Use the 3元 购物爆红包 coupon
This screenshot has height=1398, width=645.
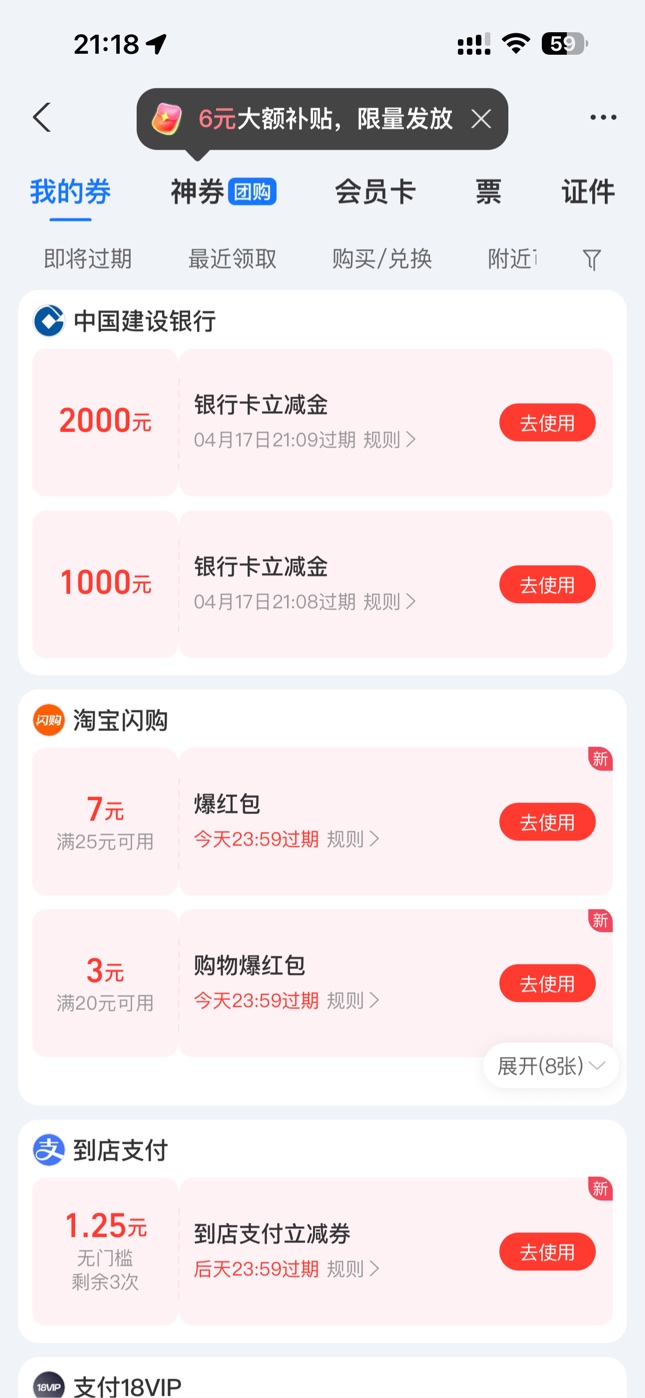point(547,984)
